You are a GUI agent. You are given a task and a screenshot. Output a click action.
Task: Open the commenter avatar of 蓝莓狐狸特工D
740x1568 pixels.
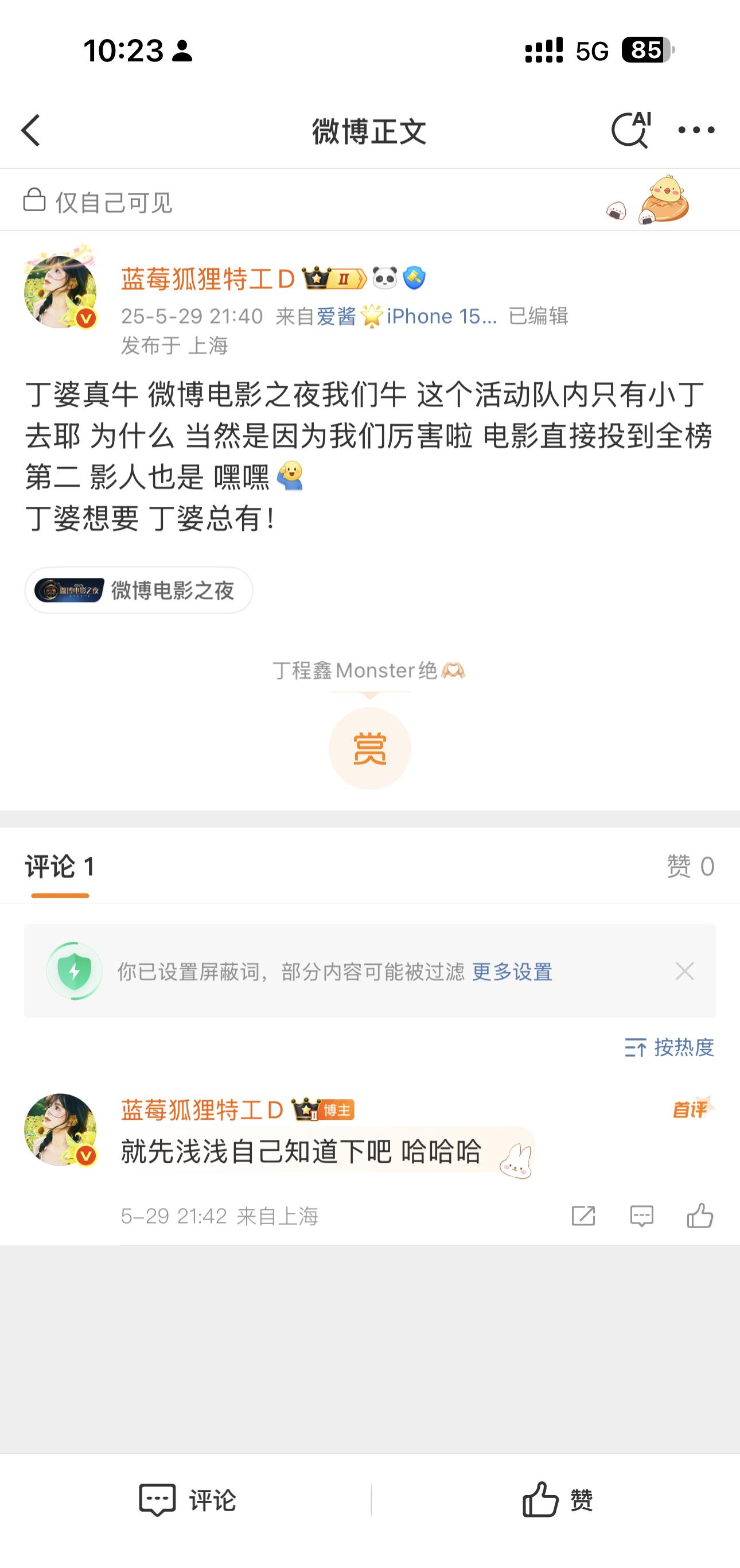(x=60, y=1129)
